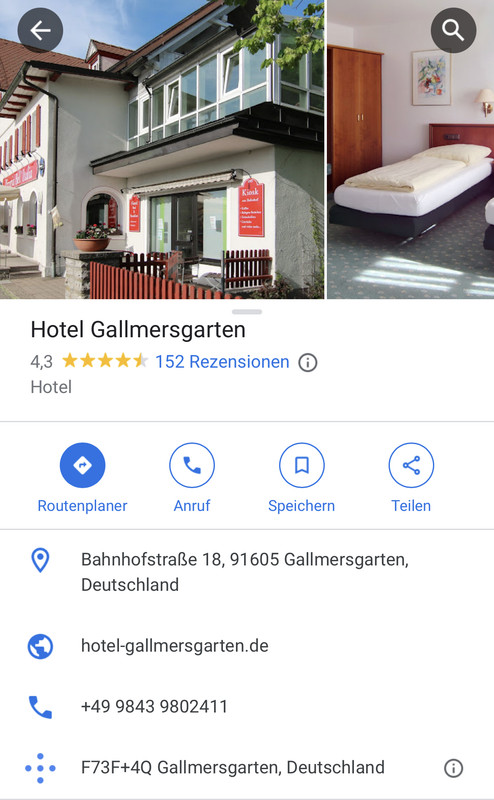Start the Routenplaner directions
The height and width of the screenshot is (800, 494).
[82, 478]
